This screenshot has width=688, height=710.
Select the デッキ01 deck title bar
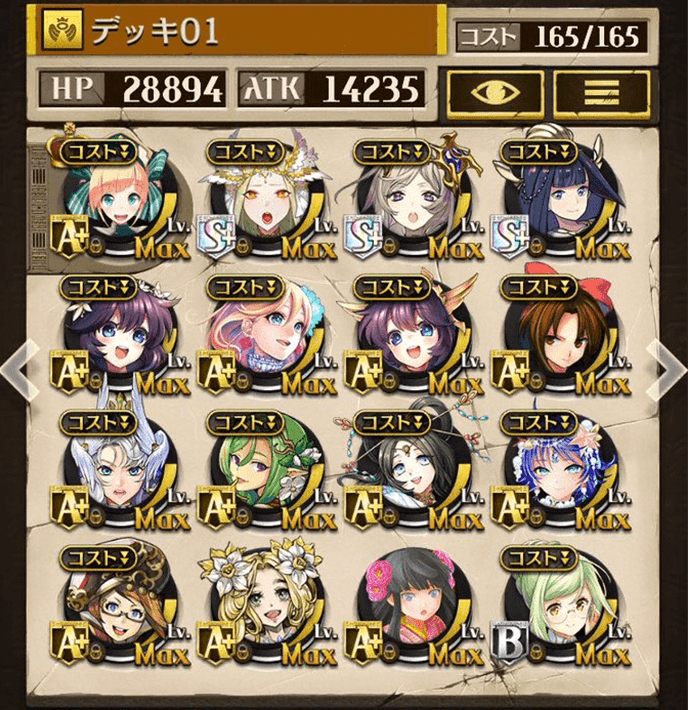[238, 34]
